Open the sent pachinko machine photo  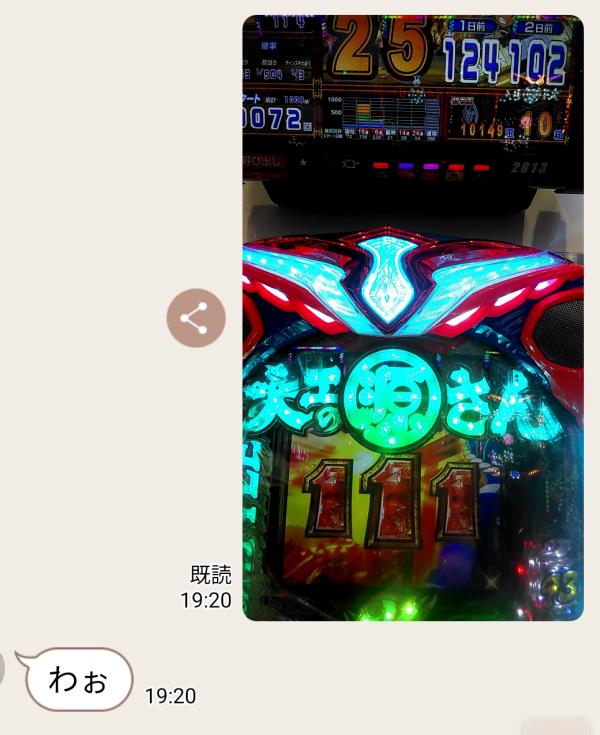coord(412,318)
